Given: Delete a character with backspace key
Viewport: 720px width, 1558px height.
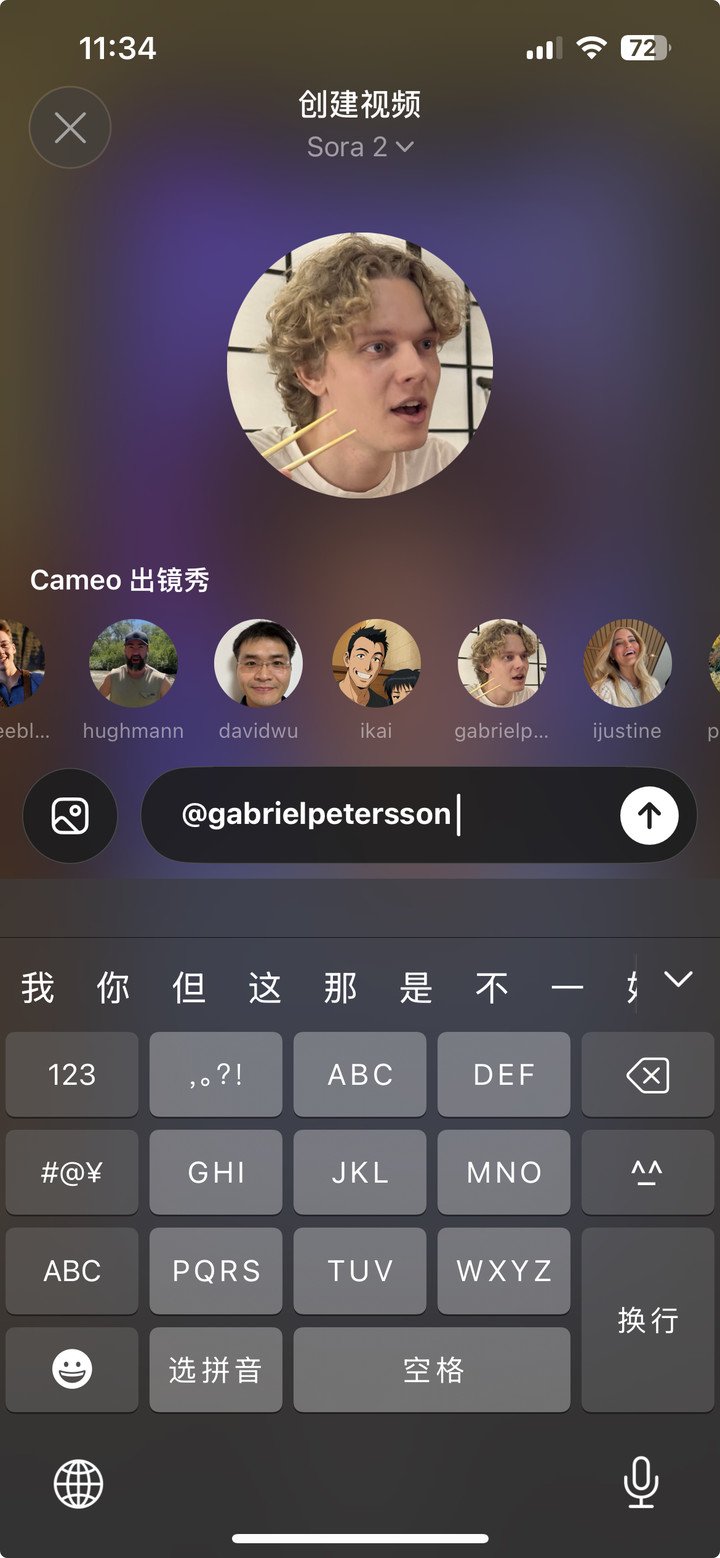Looking at the screenshot, I should pyautogui.click(x=647, y=1075).
